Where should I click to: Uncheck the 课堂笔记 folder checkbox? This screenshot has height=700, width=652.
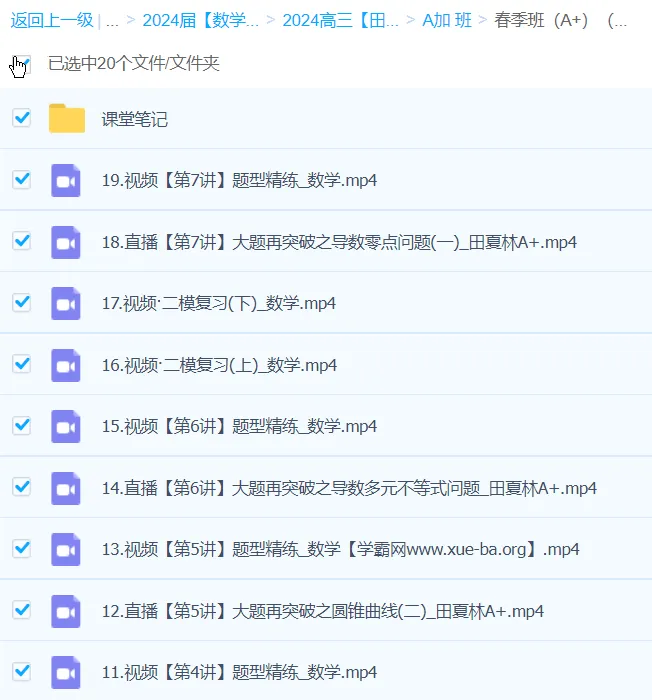point(22,118)
